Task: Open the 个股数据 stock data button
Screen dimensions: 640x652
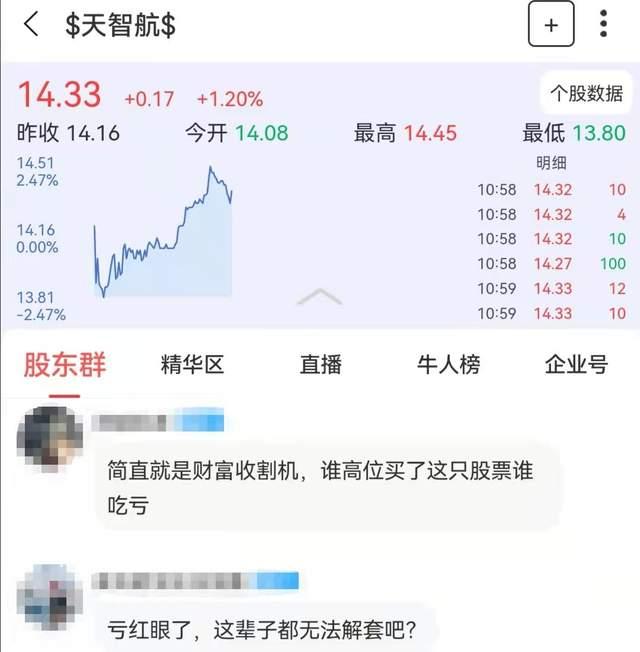Action: pyautogui.click(x=586, y=94)
